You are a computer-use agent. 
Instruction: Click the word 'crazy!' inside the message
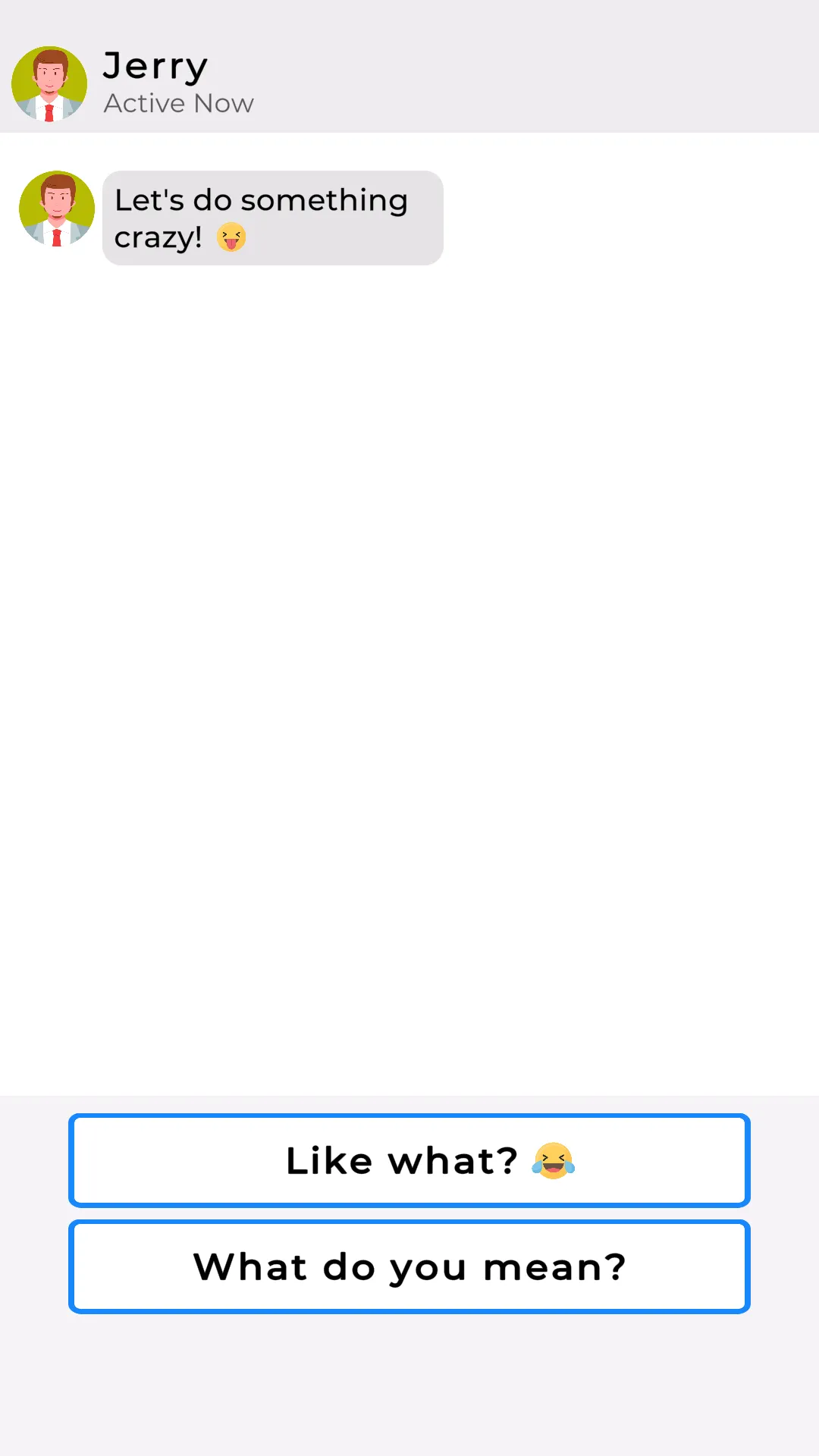coord(156,237)
